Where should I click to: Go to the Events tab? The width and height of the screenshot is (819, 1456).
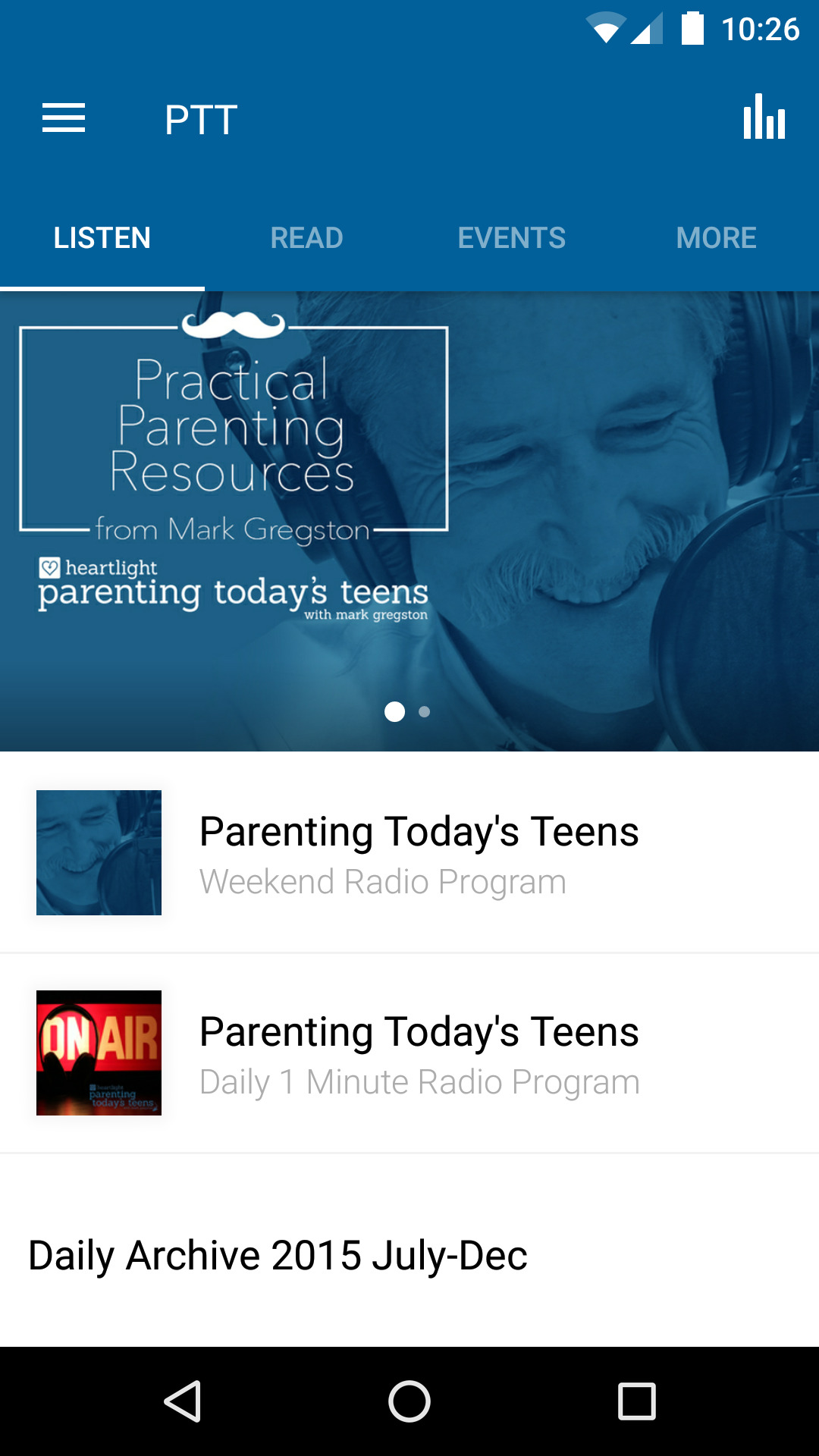pos(512,238)
